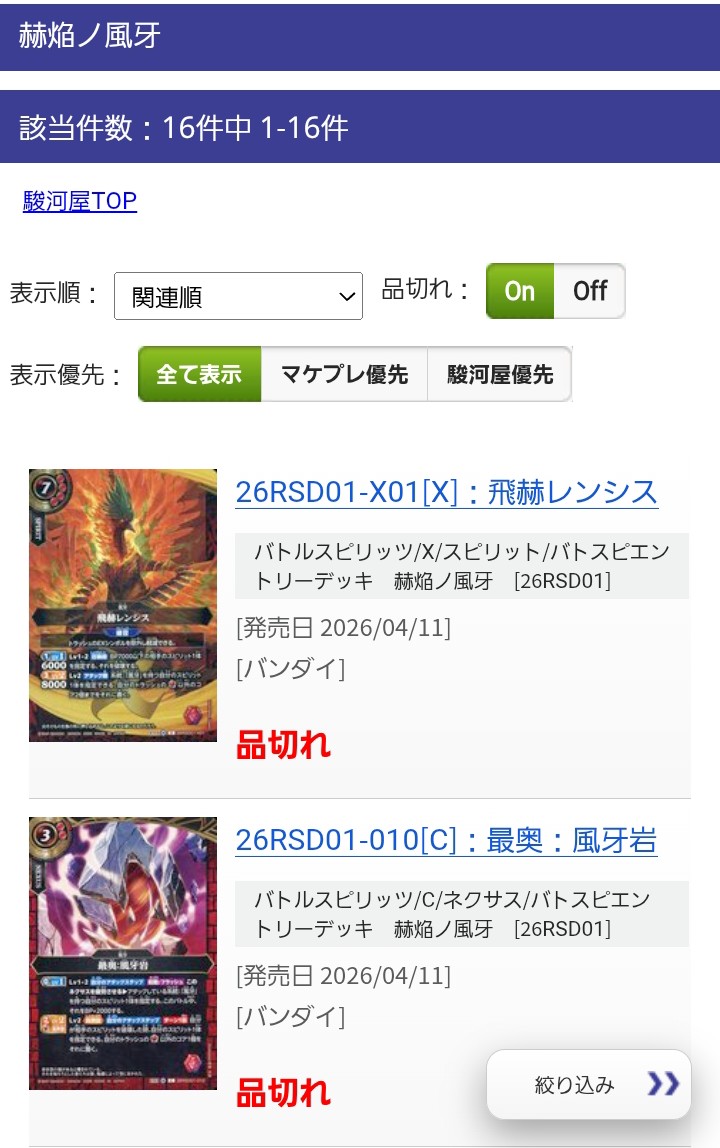Select the 全て表示 display option

[x=200, y=375]
